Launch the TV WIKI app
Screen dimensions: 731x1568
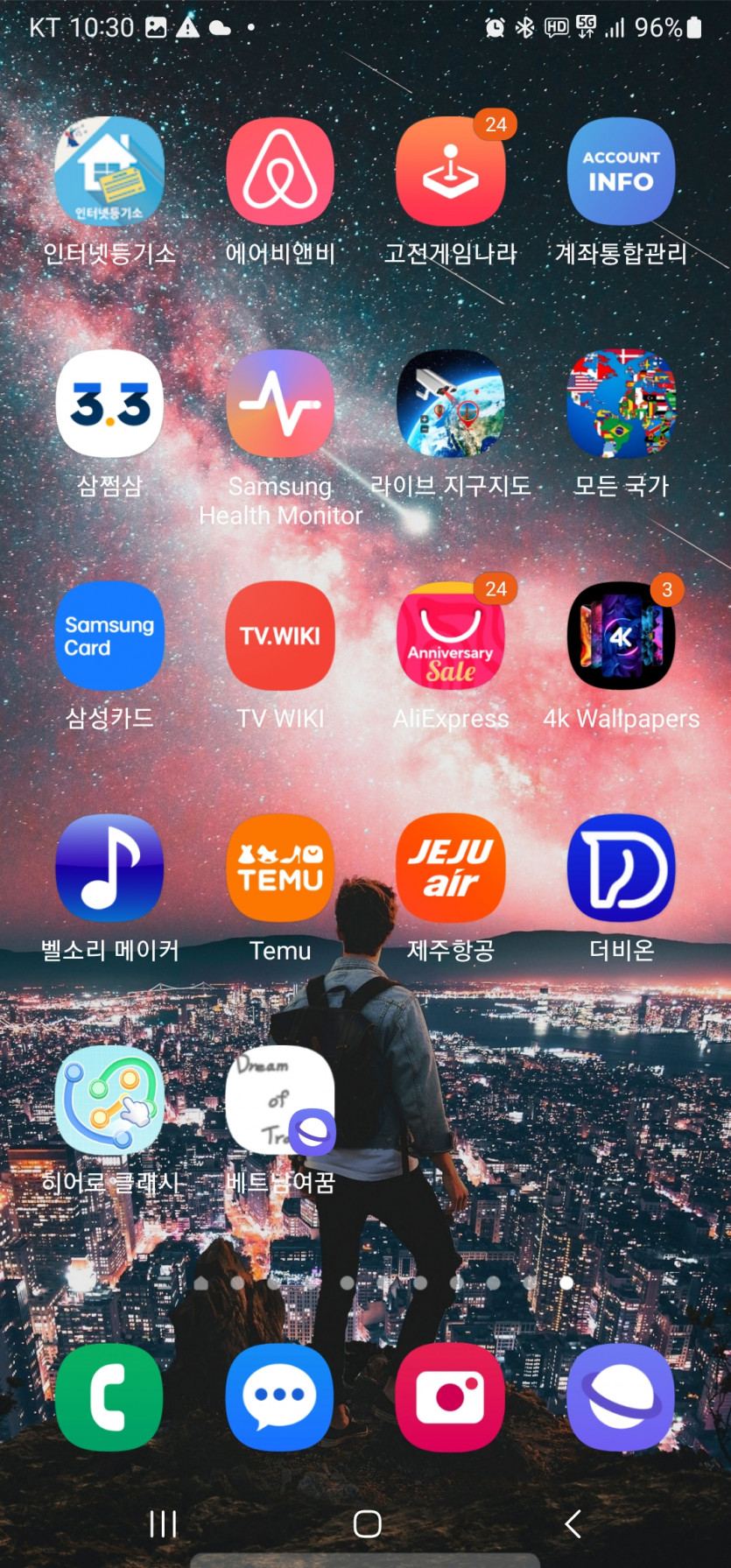coord(279,636)
